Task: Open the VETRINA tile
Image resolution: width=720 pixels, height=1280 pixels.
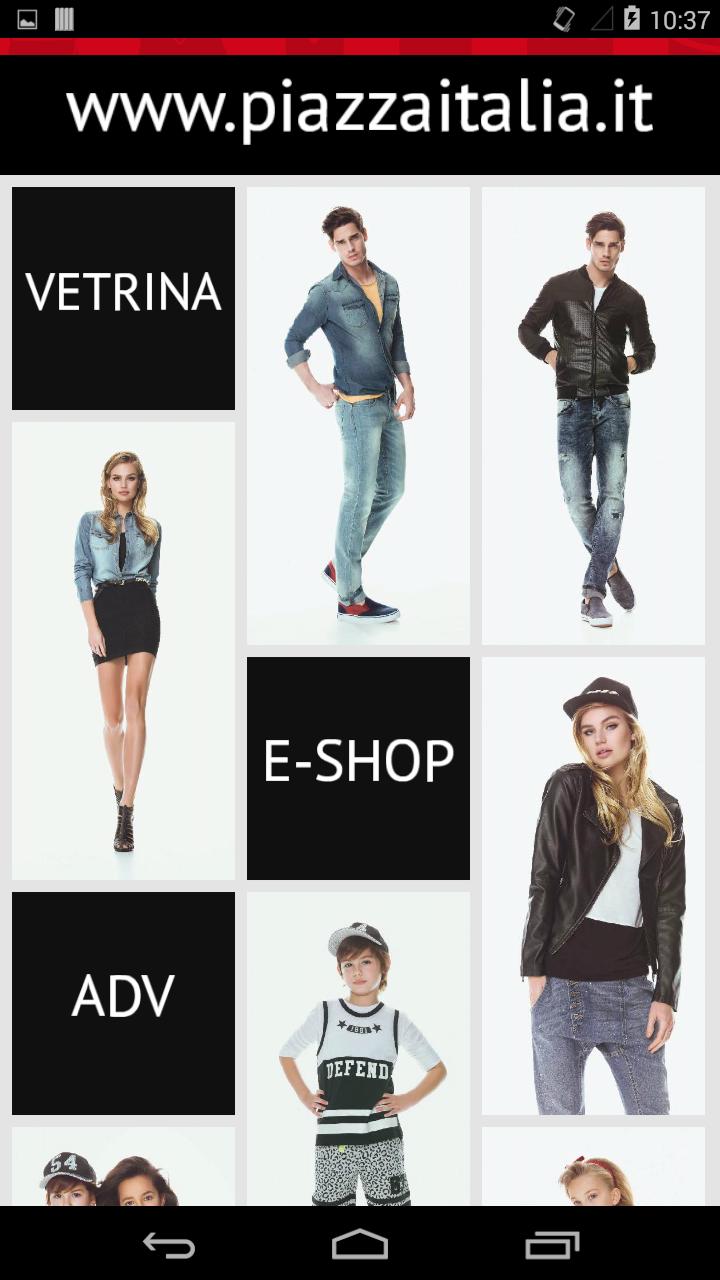Action: click(x=123, y=298)
